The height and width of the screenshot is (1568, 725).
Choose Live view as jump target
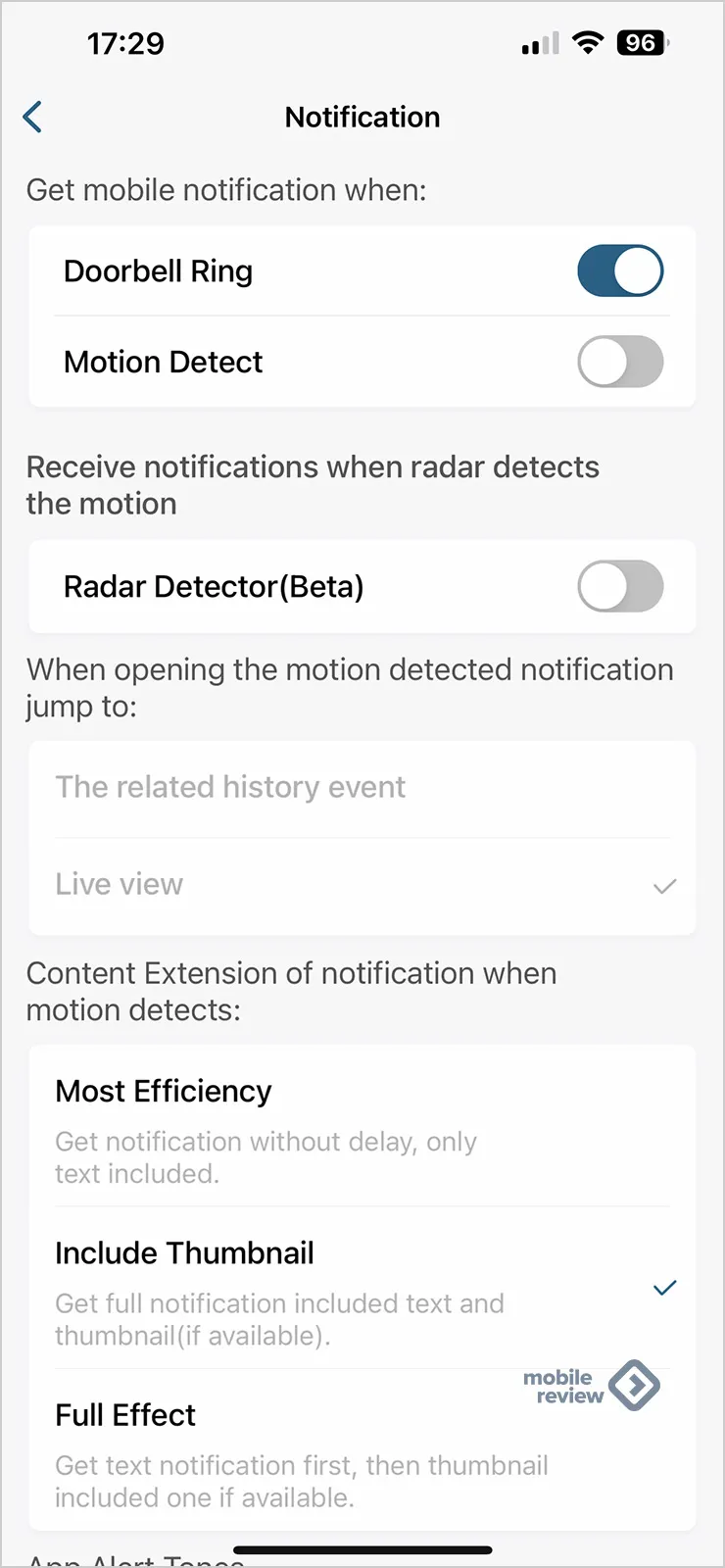tap(362, 886)
